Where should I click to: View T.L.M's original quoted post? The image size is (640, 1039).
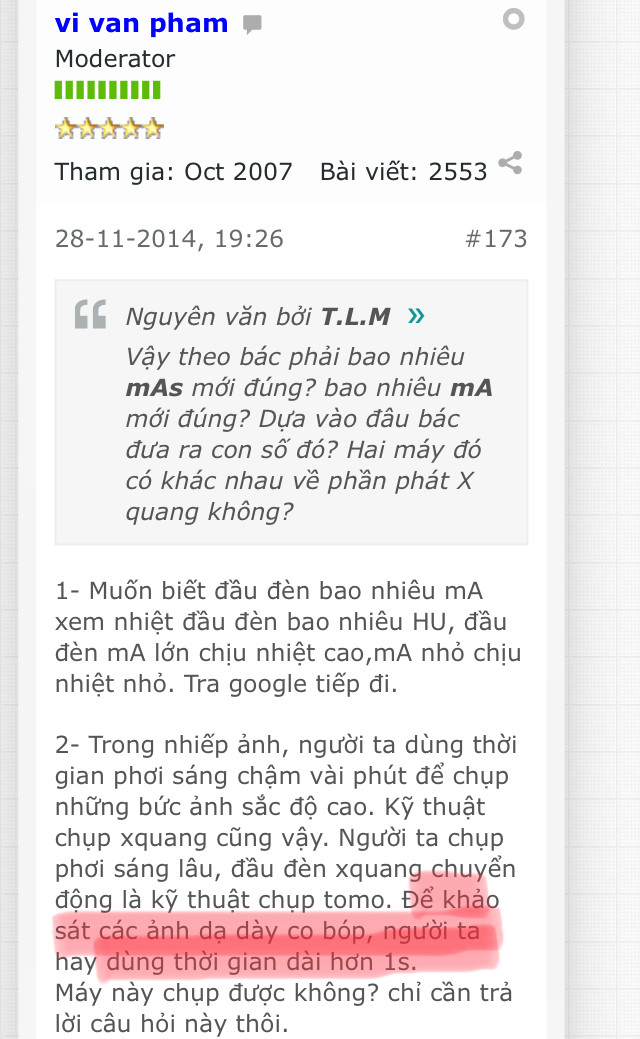(416, 316)
